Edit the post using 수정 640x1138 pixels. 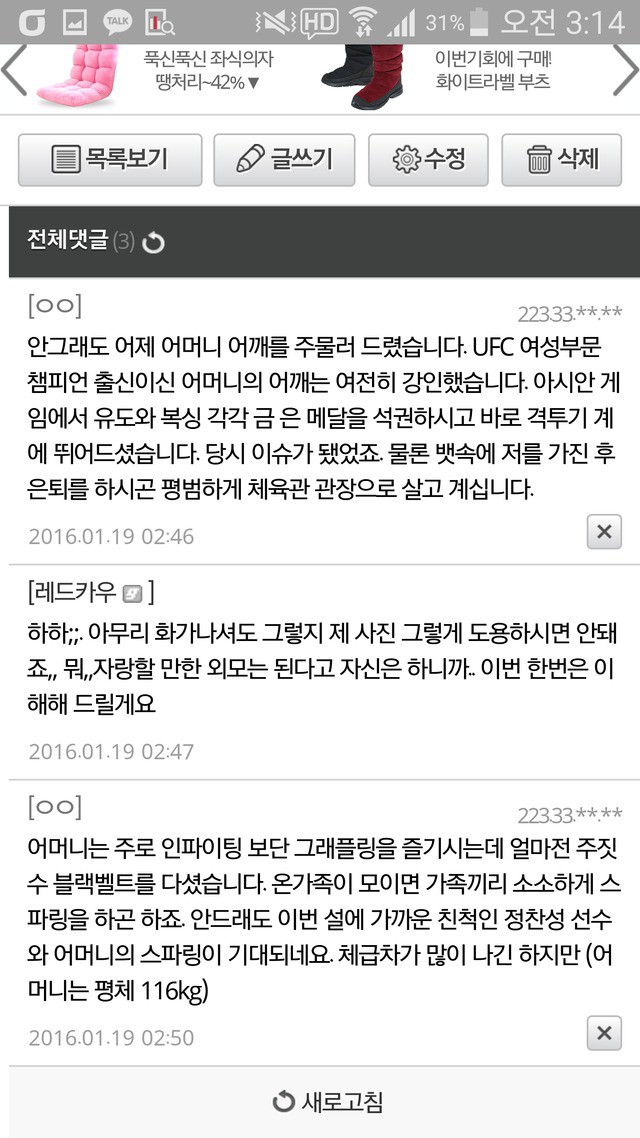click(428, 159)
